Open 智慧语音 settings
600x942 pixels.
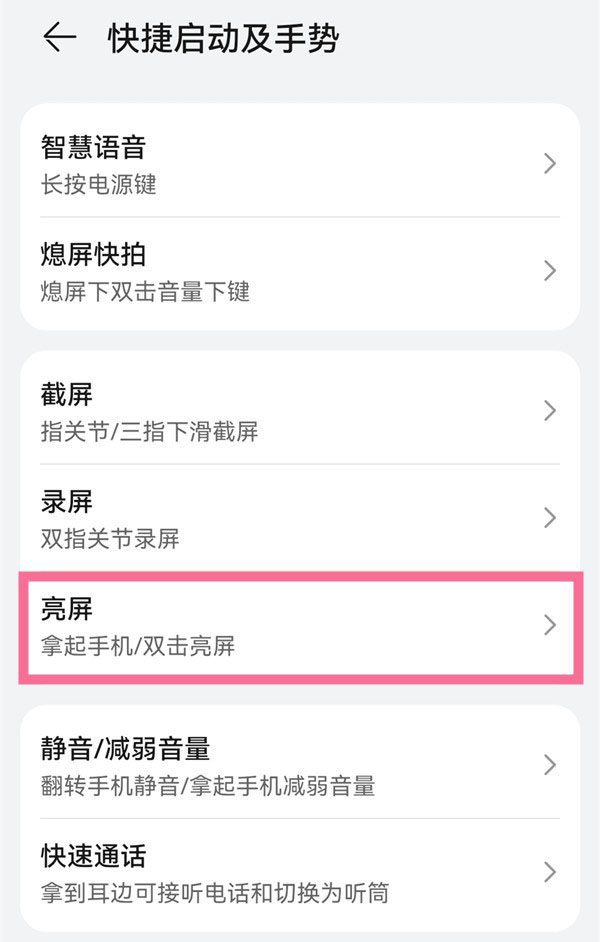point(299,164)
